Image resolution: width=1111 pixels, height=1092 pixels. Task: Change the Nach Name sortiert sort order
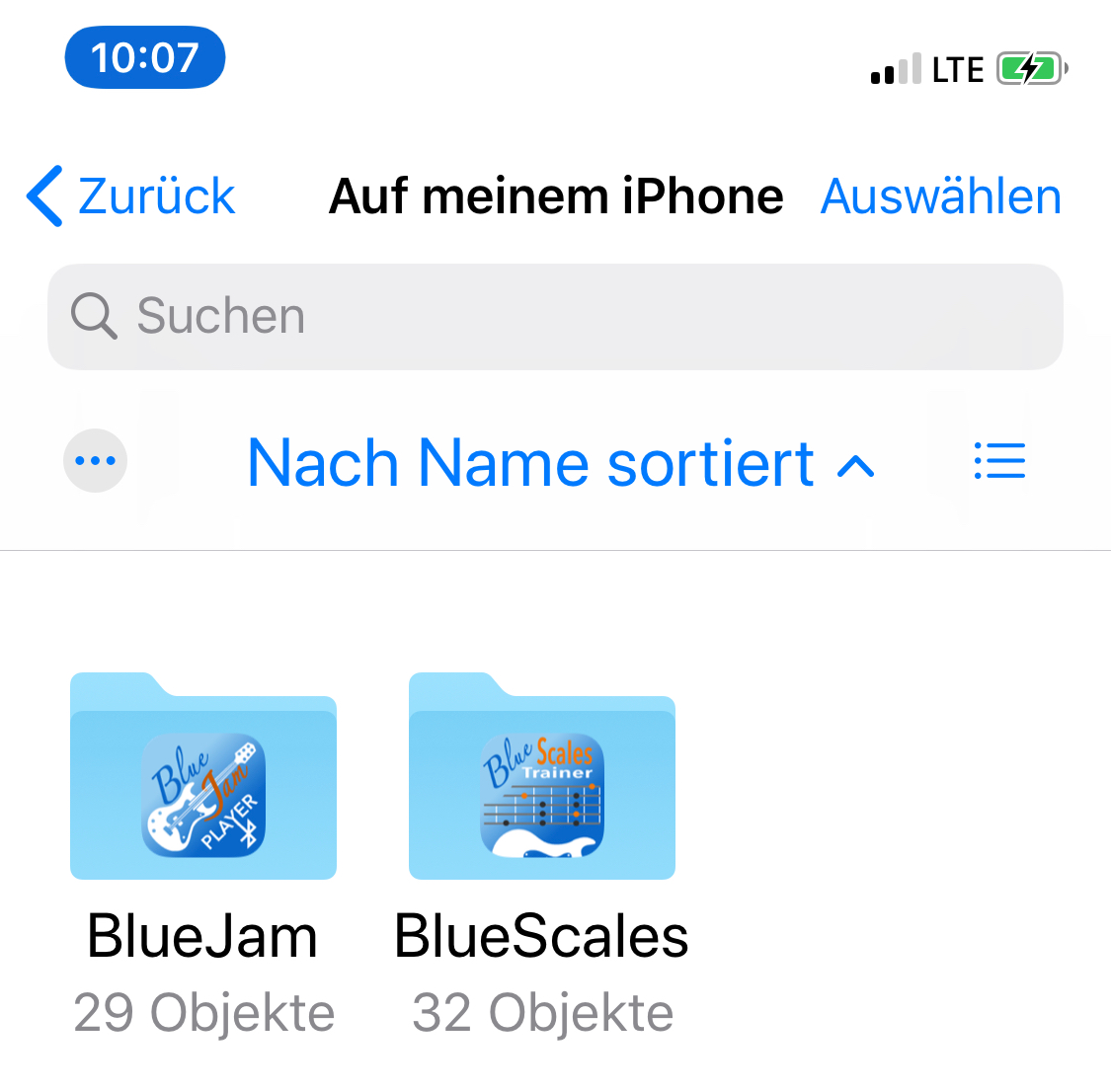click(560, 463)
